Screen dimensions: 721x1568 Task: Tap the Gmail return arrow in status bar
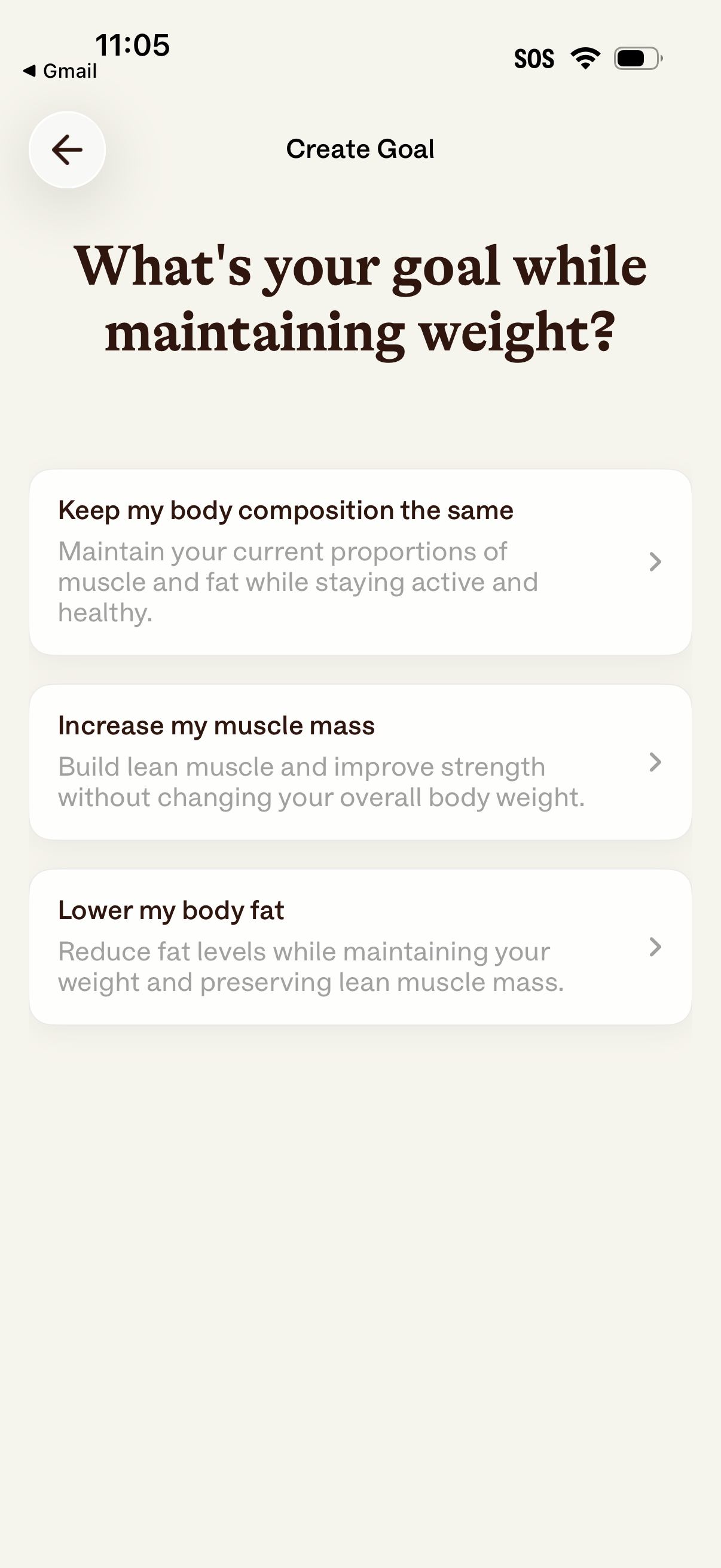point(60,71)
